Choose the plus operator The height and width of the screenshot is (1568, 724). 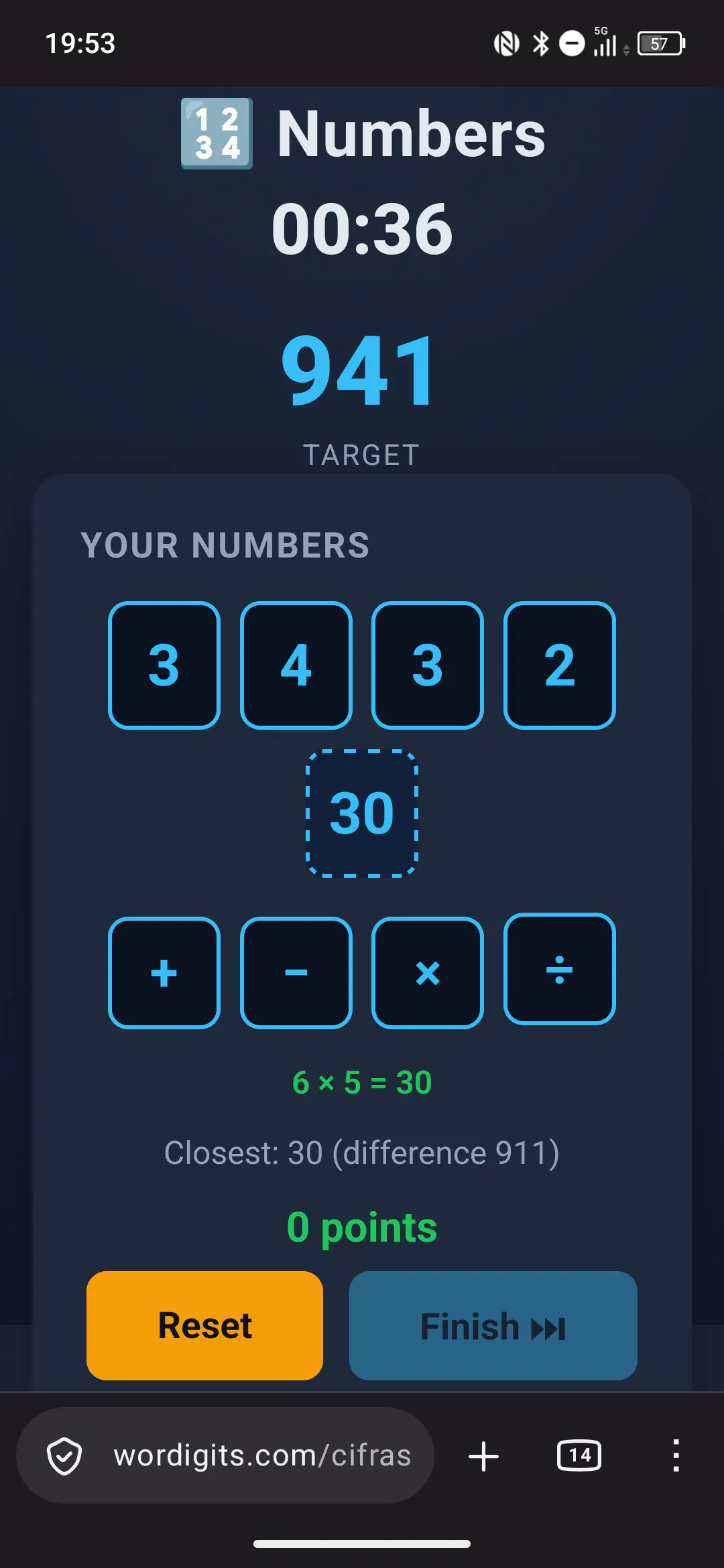click(164, 972)
